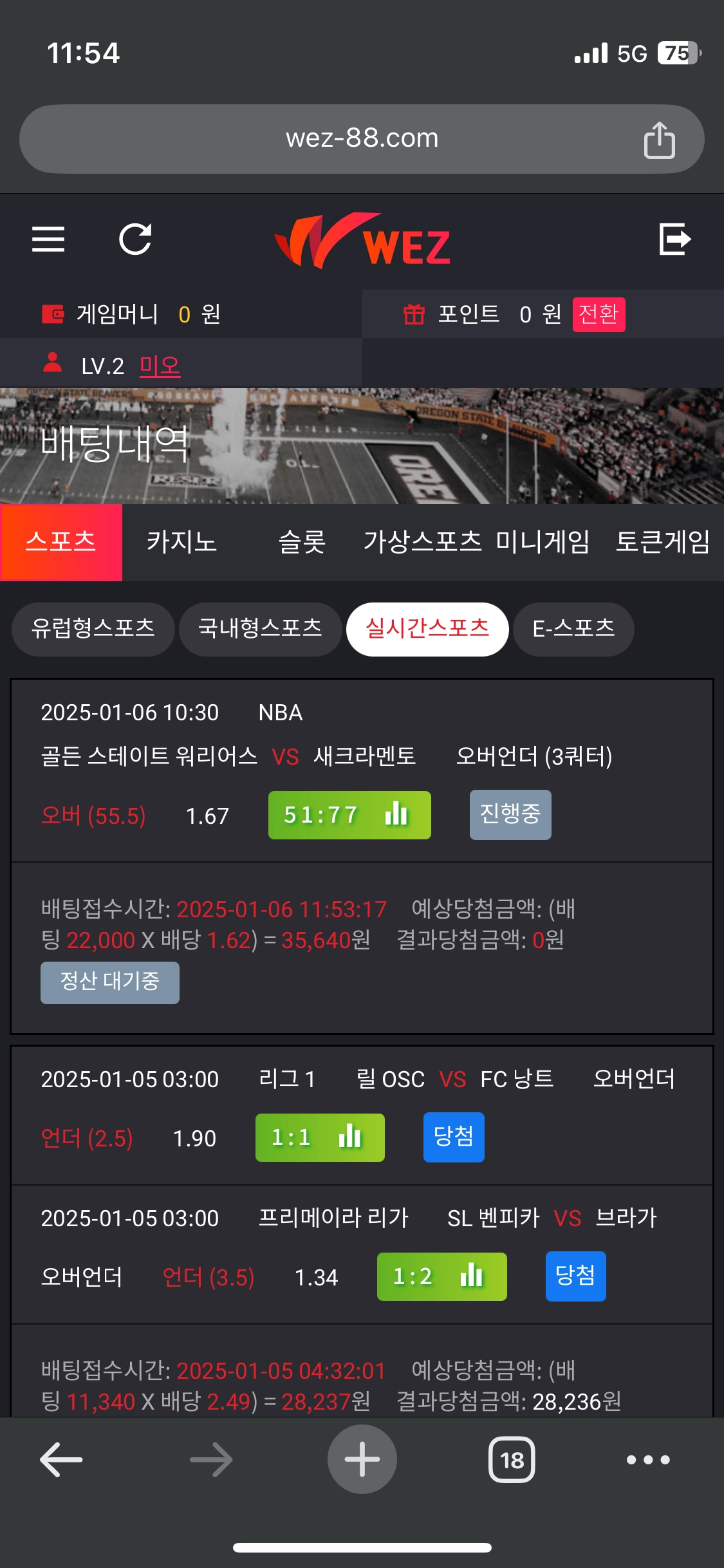Open the browser tabs overview showing 18
Screen dimensions: 724x1568
coord(512,1459)
